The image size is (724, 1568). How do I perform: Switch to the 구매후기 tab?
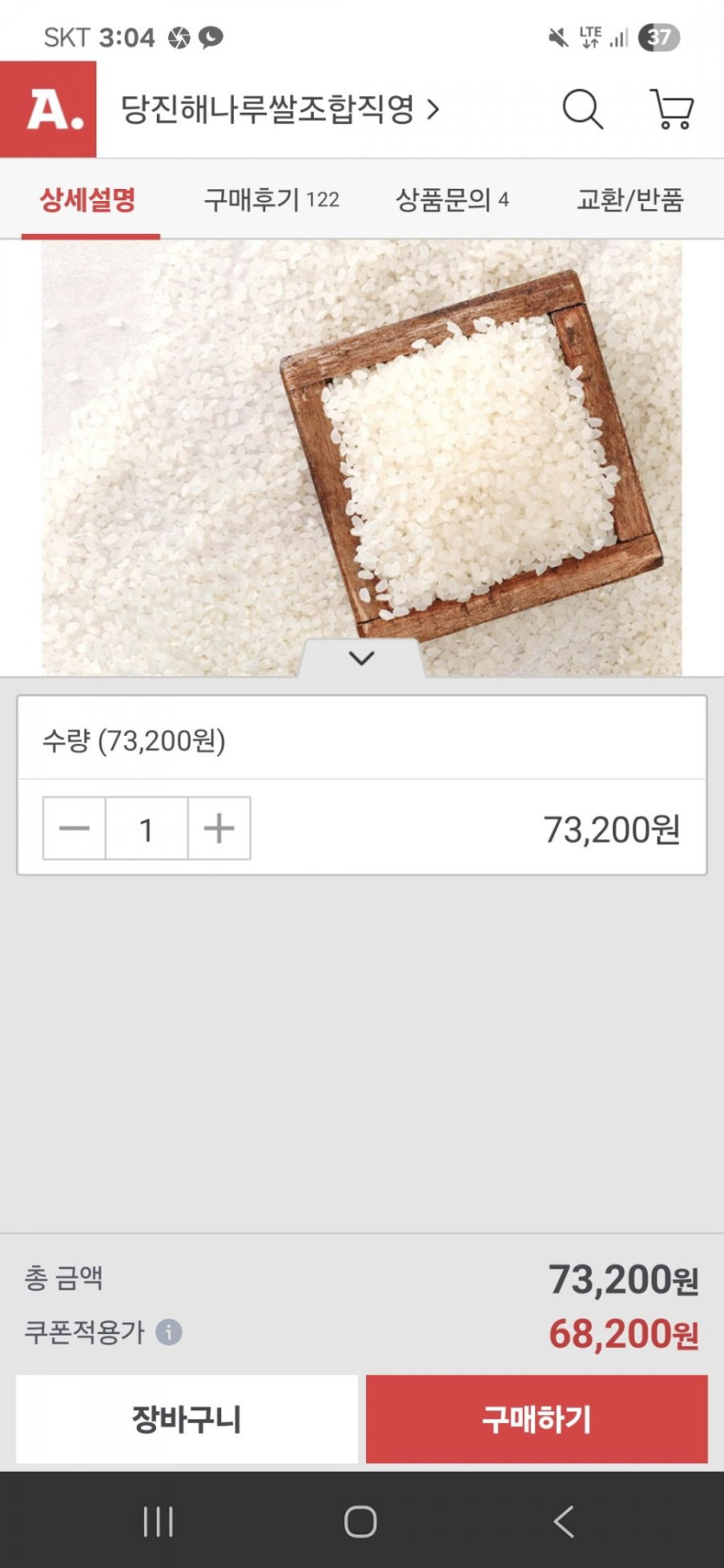271,200
